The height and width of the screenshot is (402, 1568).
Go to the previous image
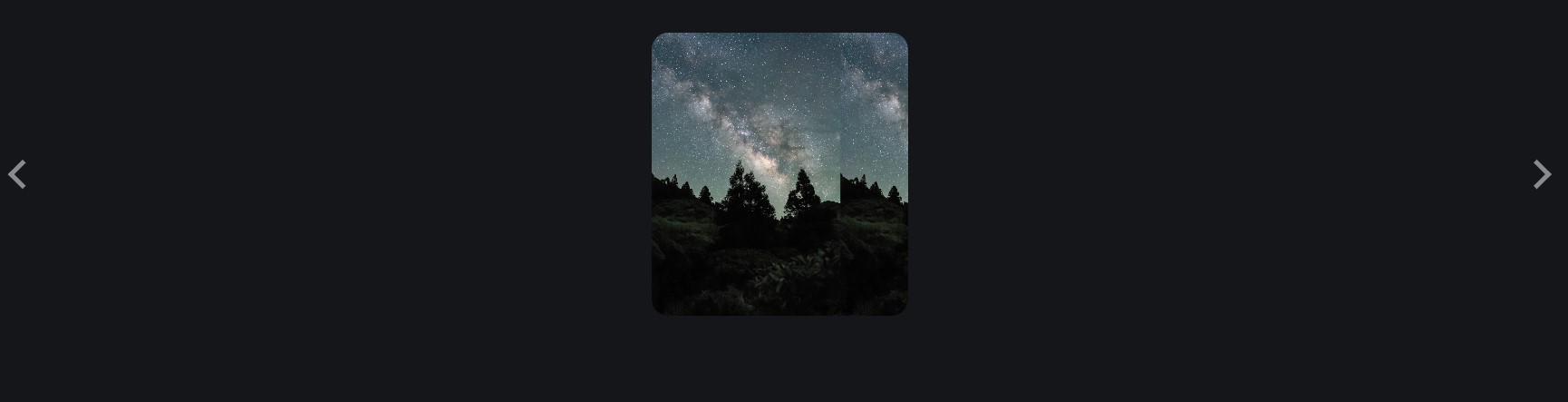[17, 174]
